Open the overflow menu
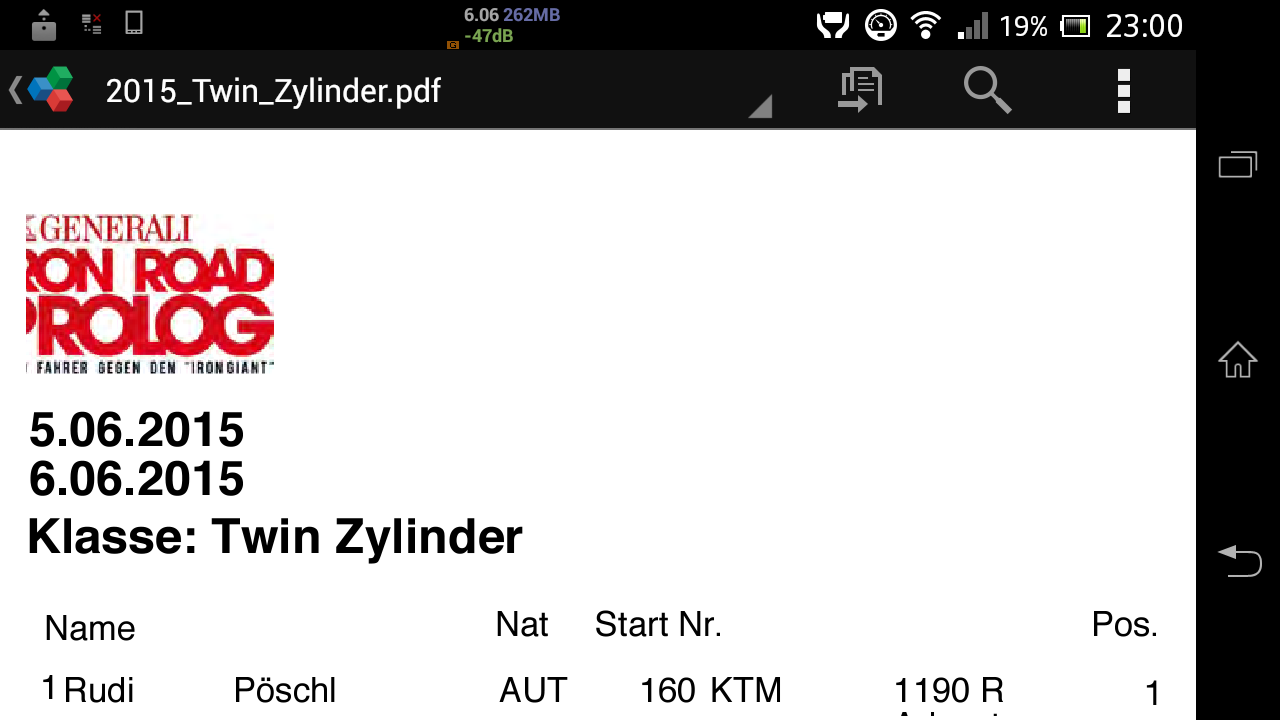The width and height of the screenshot is (1280, 720). 1123,90
